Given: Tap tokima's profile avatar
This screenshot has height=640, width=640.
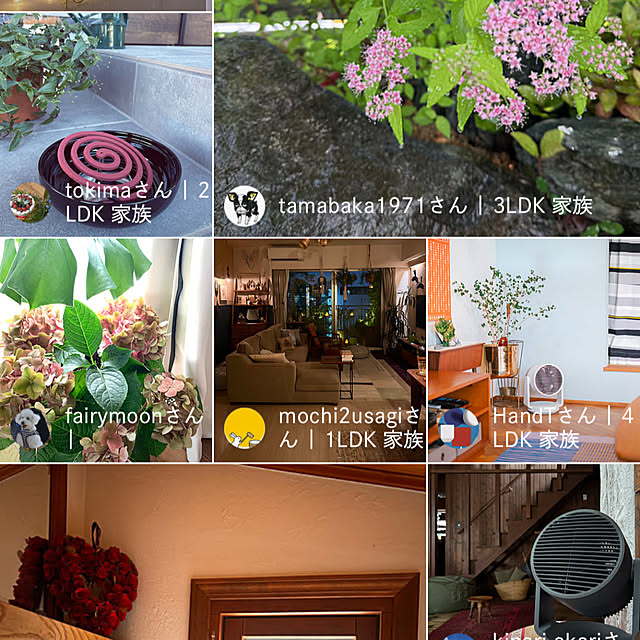Looking at the screenshot, I should 30,204.
